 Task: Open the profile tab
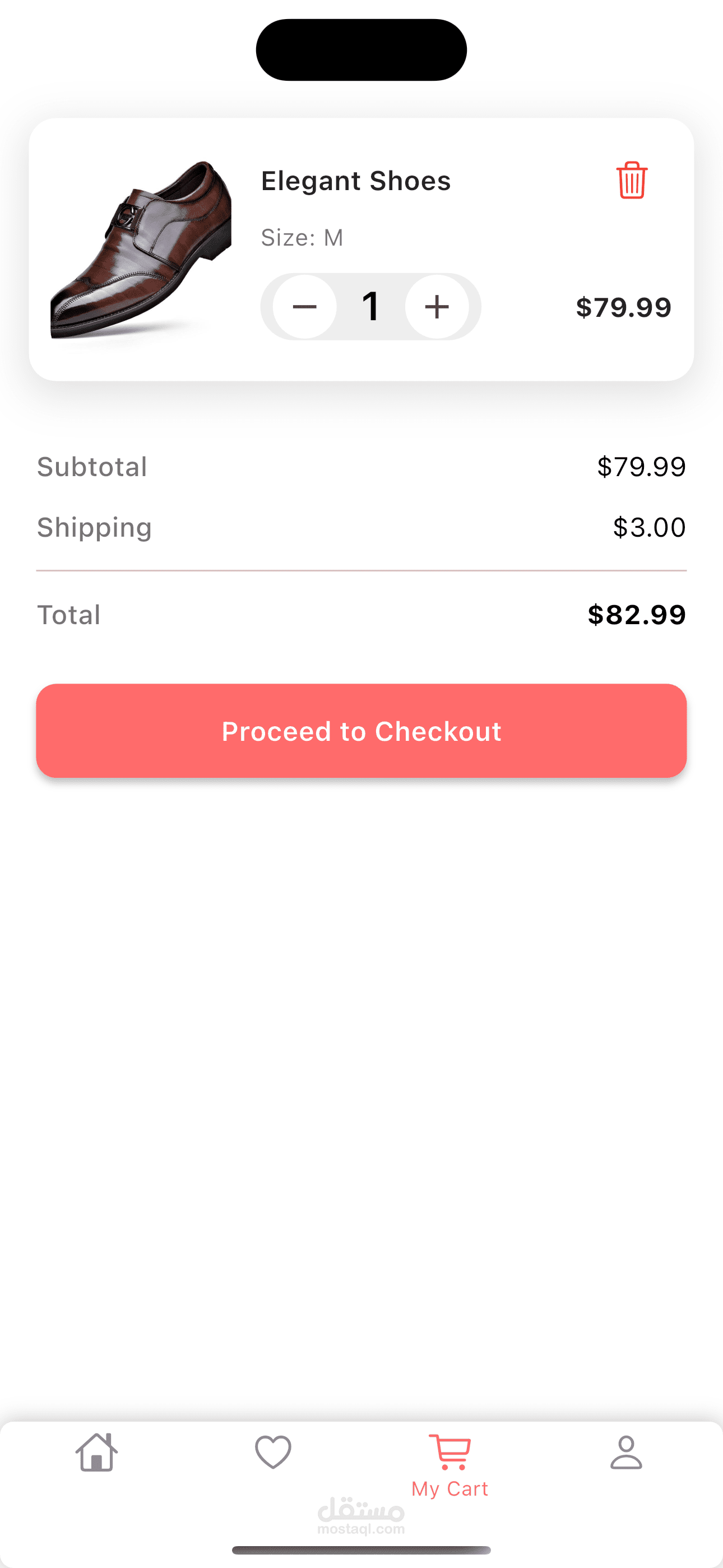pos(626,1452)
